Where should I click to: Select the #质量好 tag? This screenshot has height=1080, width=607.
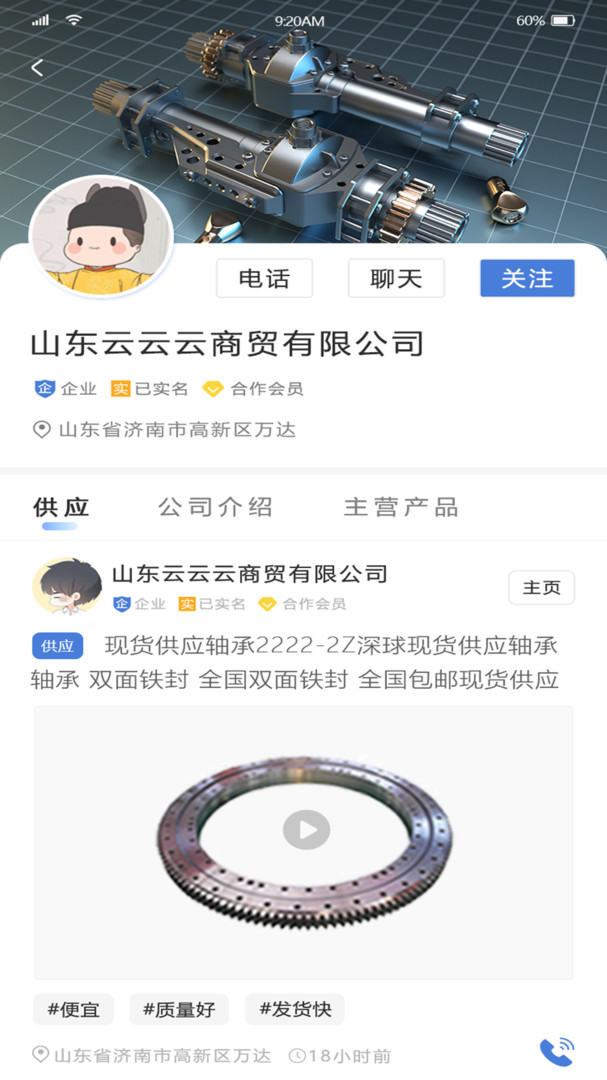point(179,1009)
